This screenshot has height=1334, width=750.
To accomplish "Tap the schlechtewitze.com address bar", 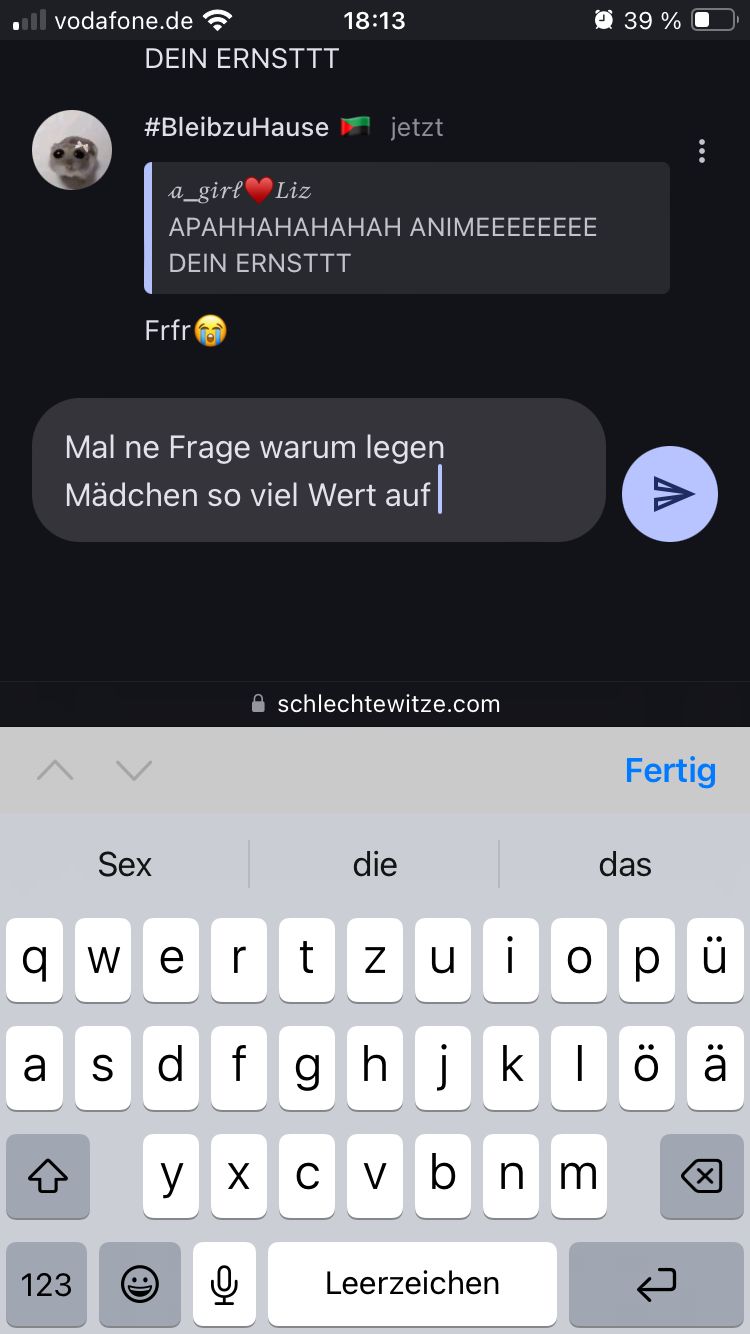I will click(x=375, y=703).
